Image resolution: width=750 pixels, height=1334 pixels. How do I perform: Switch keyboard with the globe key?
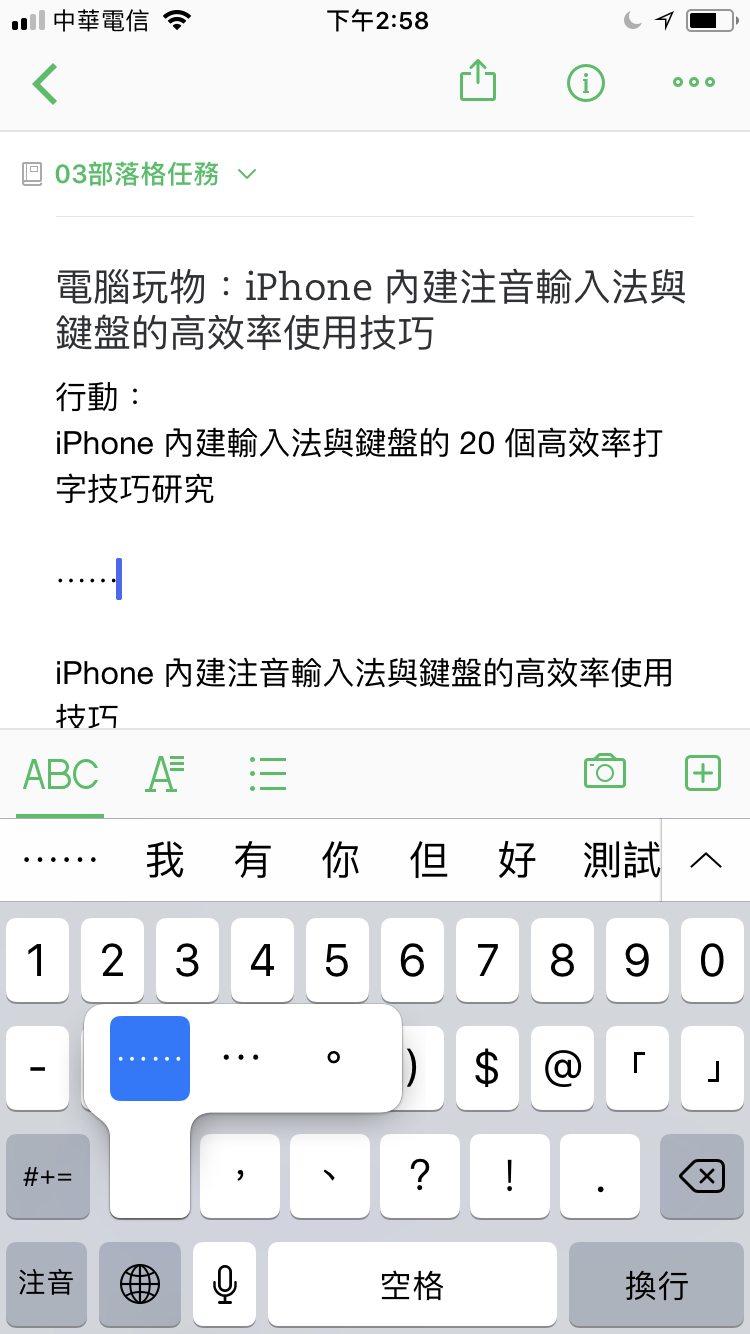(140, 1284)
